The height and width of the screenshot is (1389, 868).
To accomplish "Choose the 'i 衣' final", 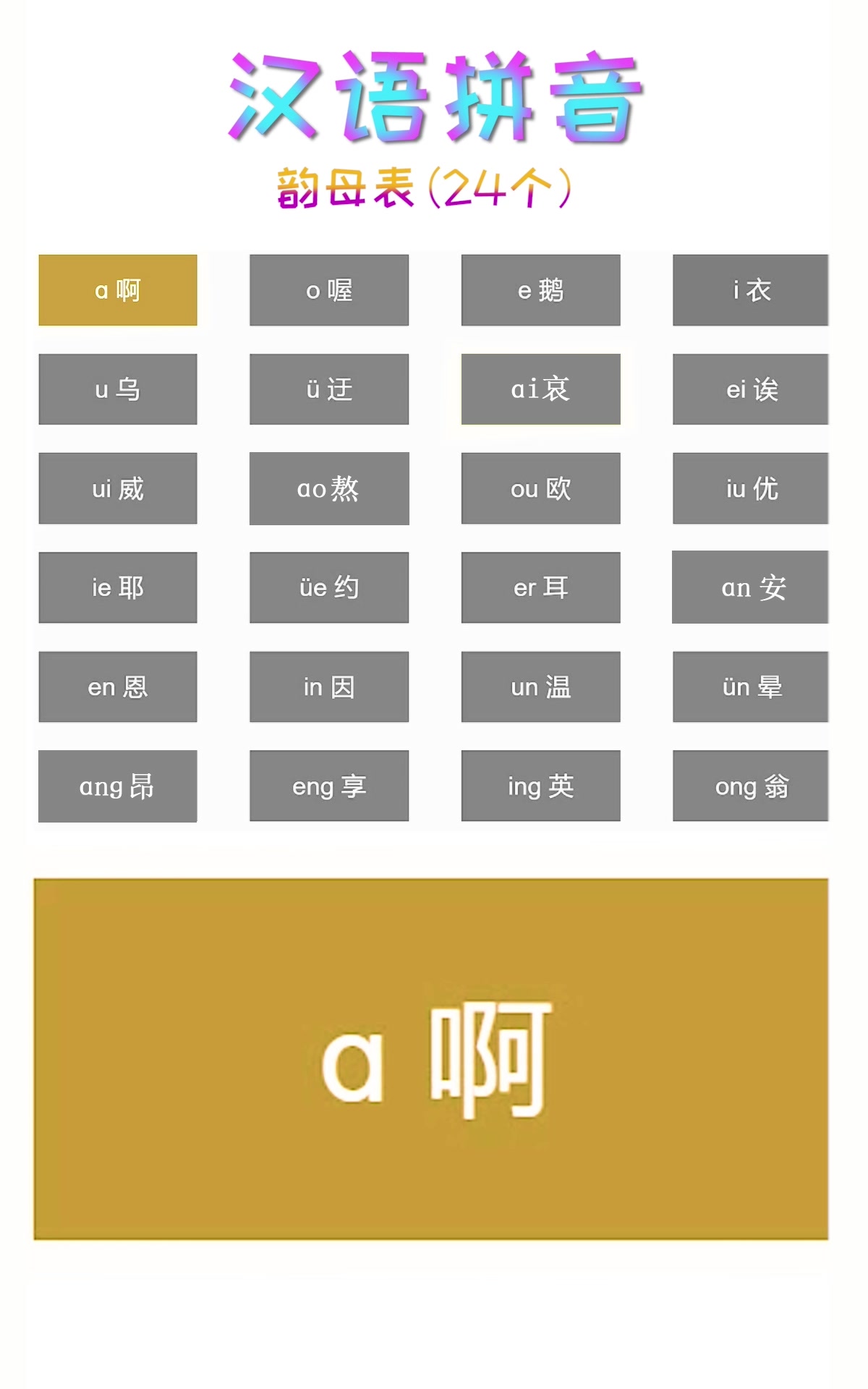I will click(750, 290).
